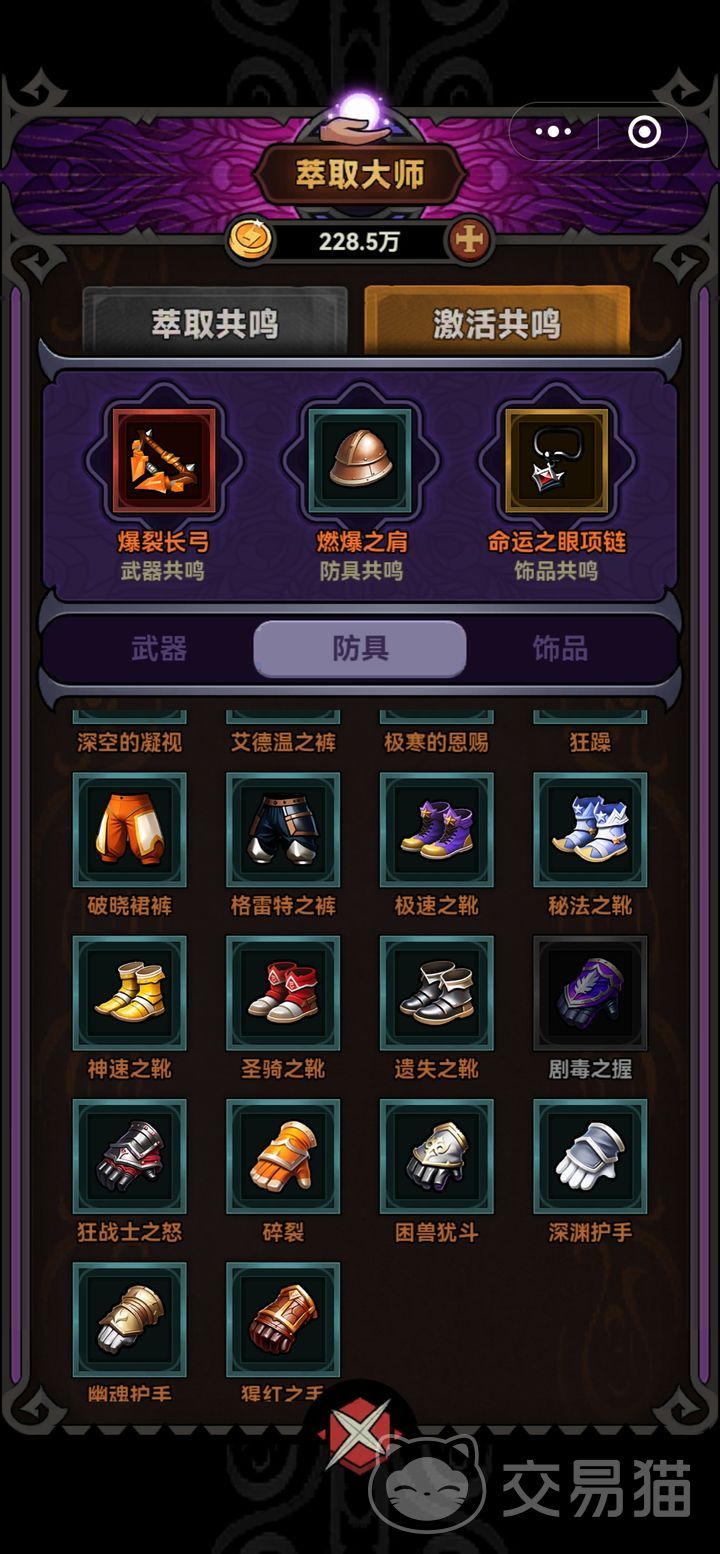
Task: Switch to the 激活共鸣 tab
Action: 497,323
